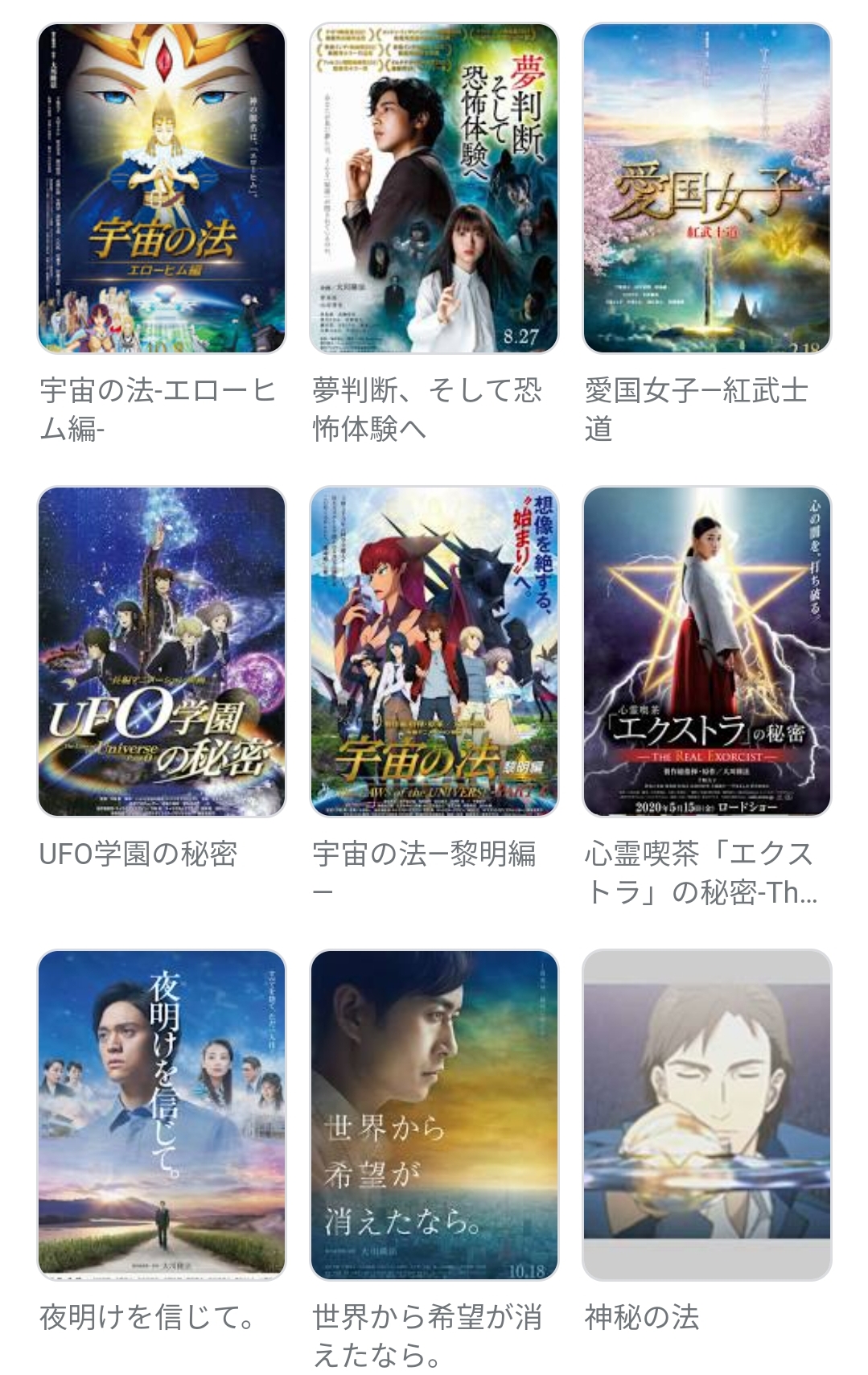Choose the movie 夜明けを信じて。
This screenshot has height=1375, width=868.
[x=162, y=1114]
